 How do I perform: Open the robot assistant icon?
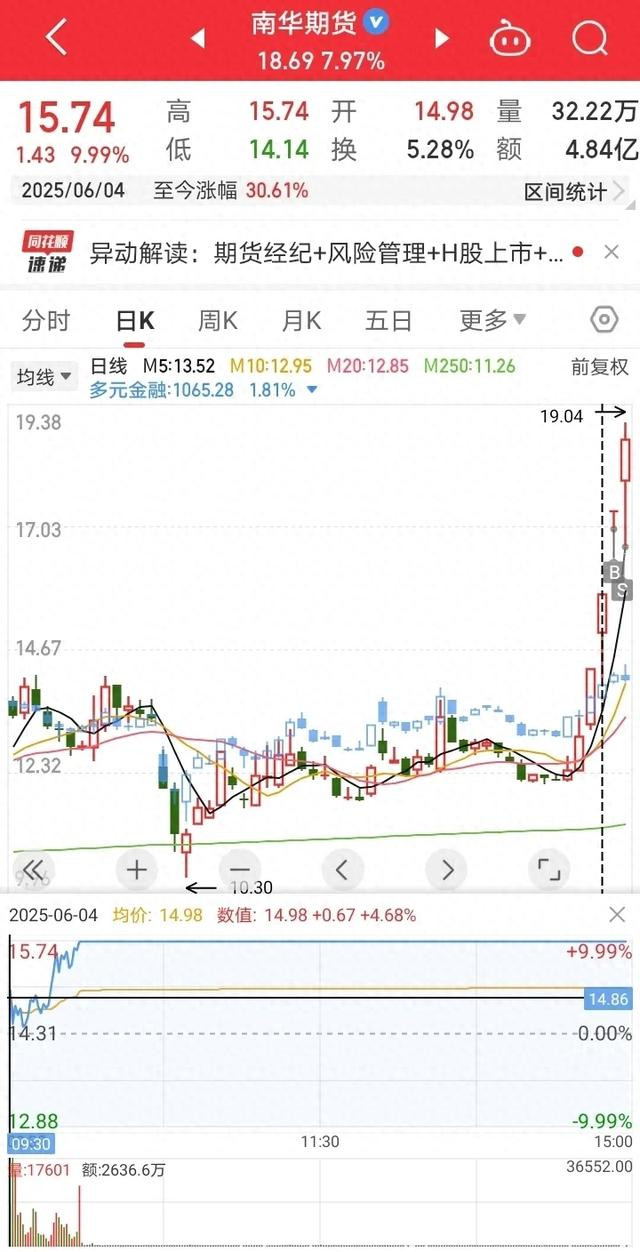click(510, 39)
